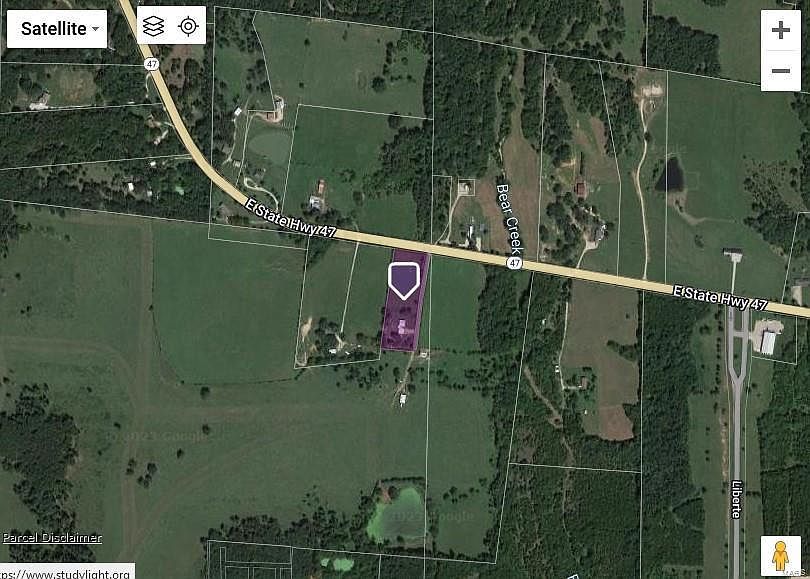Activate Street View pegman

(780, 555)
